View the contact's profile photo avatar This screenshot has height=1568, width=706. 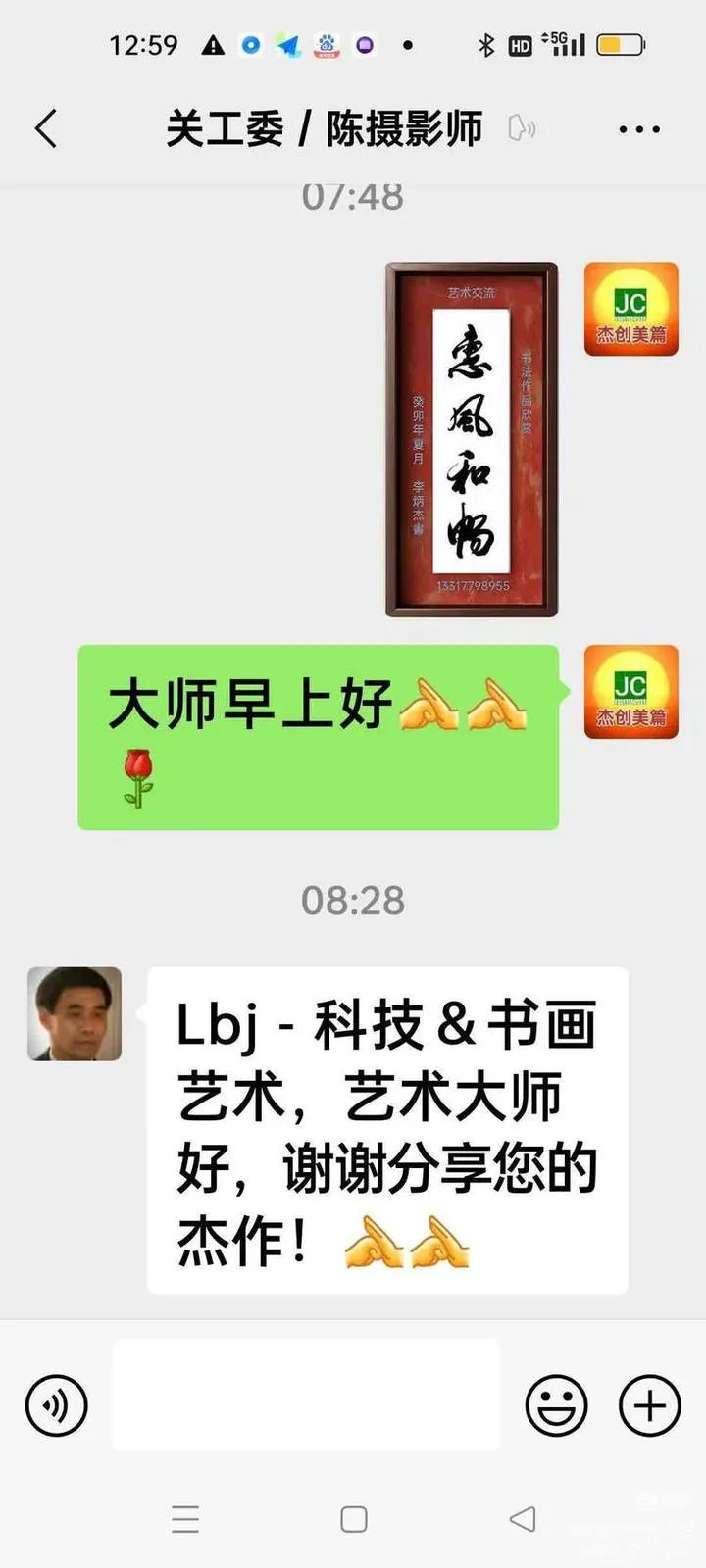tap(75, 1013)
